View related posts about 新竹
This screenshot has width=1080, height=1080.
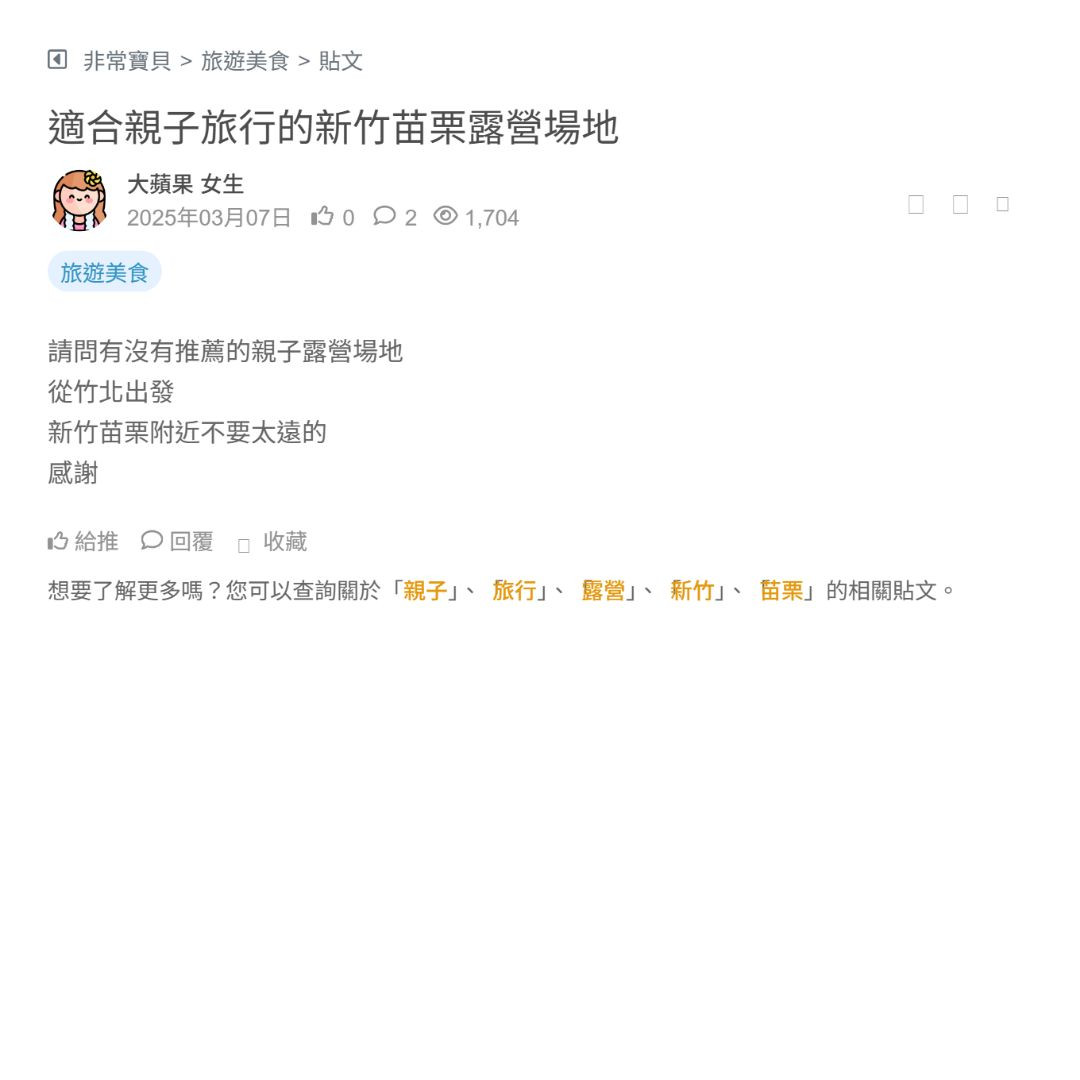click(692, 590)
